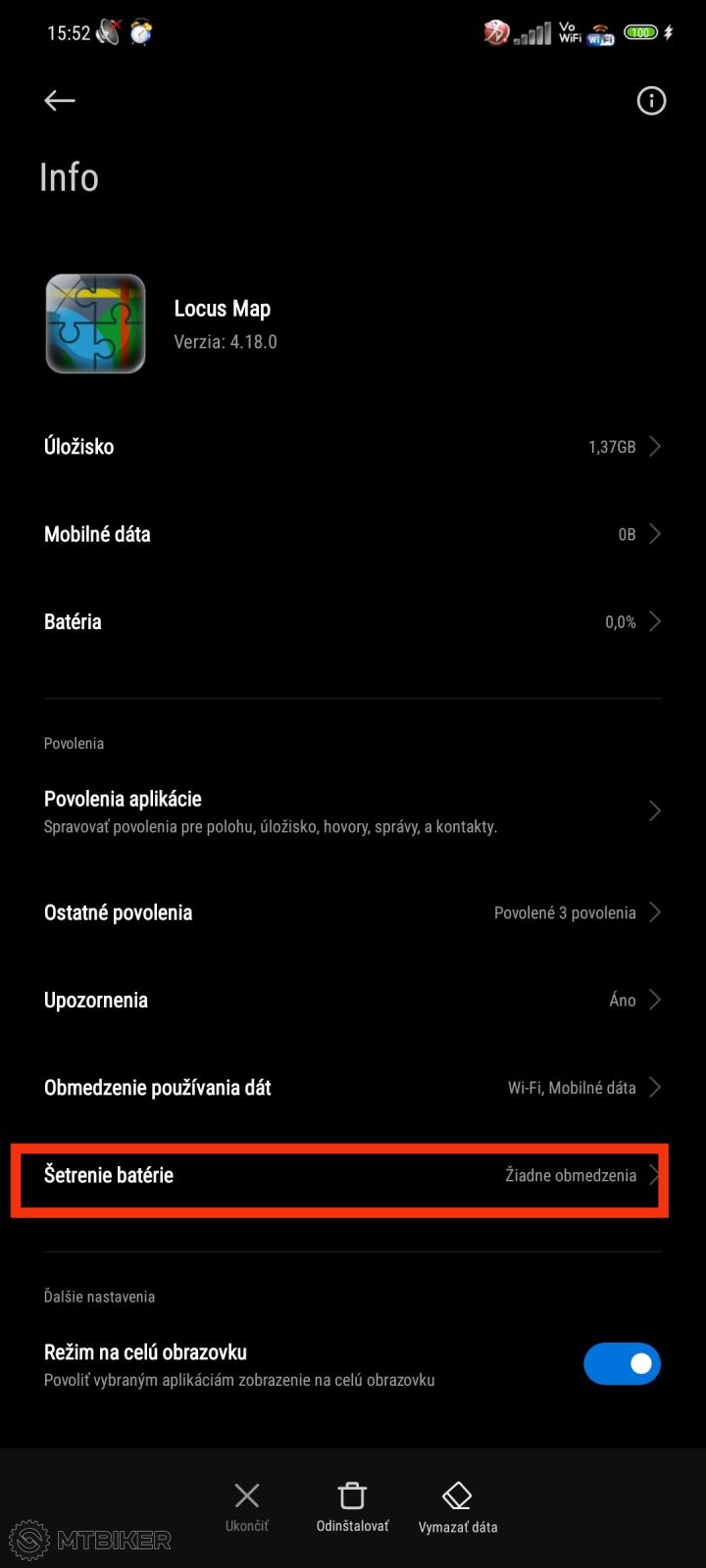Viewport: 706px width, 1568px height.
Task: Tap Ukončiť to force stop app
Action: click(x=247, y=1507)
